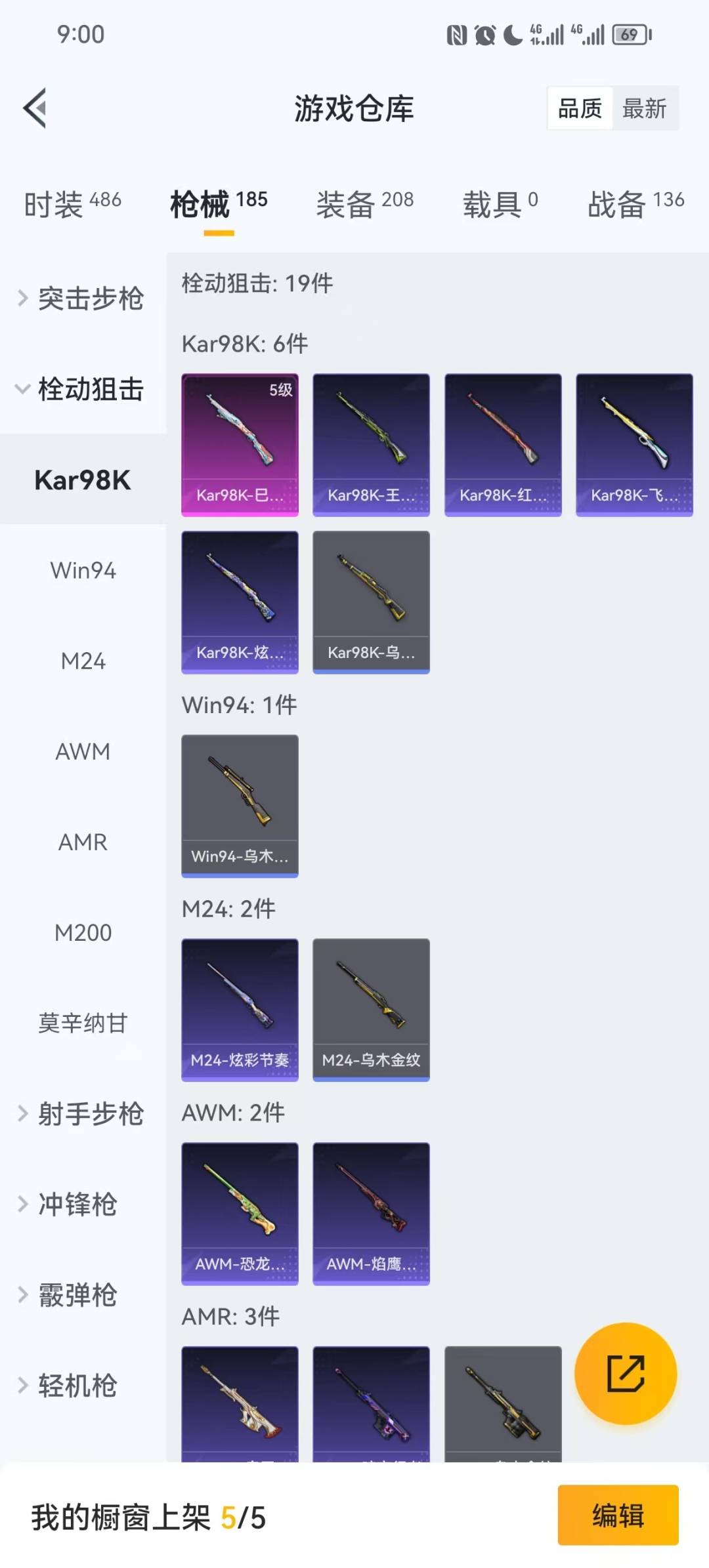Tap the orange share floating button
Viewport: 709px width, 1568px height.
(x=625, y=1373)
